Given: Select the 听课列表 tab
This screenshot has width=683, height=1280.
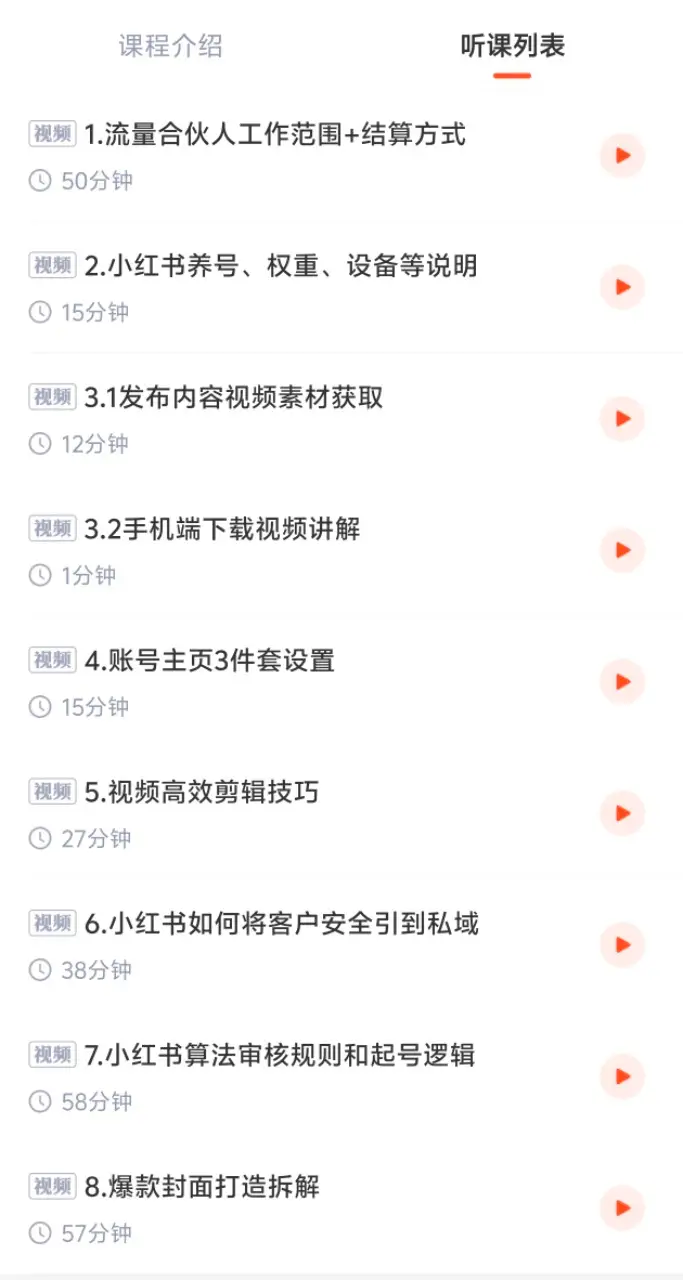Looking at the screenshot, I should pos(512,46).
